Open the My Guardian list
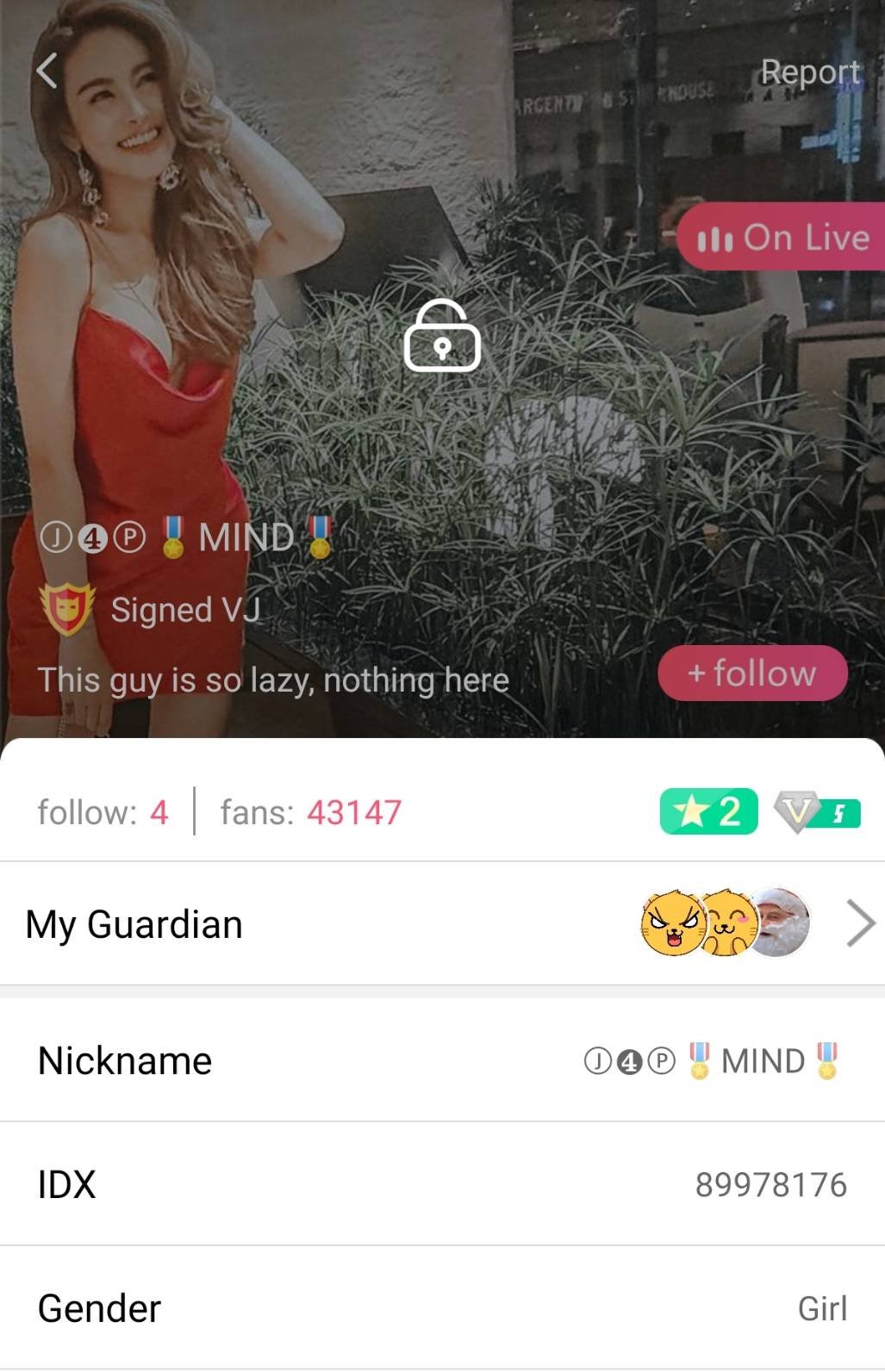885x1372 pixels. (442, 924)
